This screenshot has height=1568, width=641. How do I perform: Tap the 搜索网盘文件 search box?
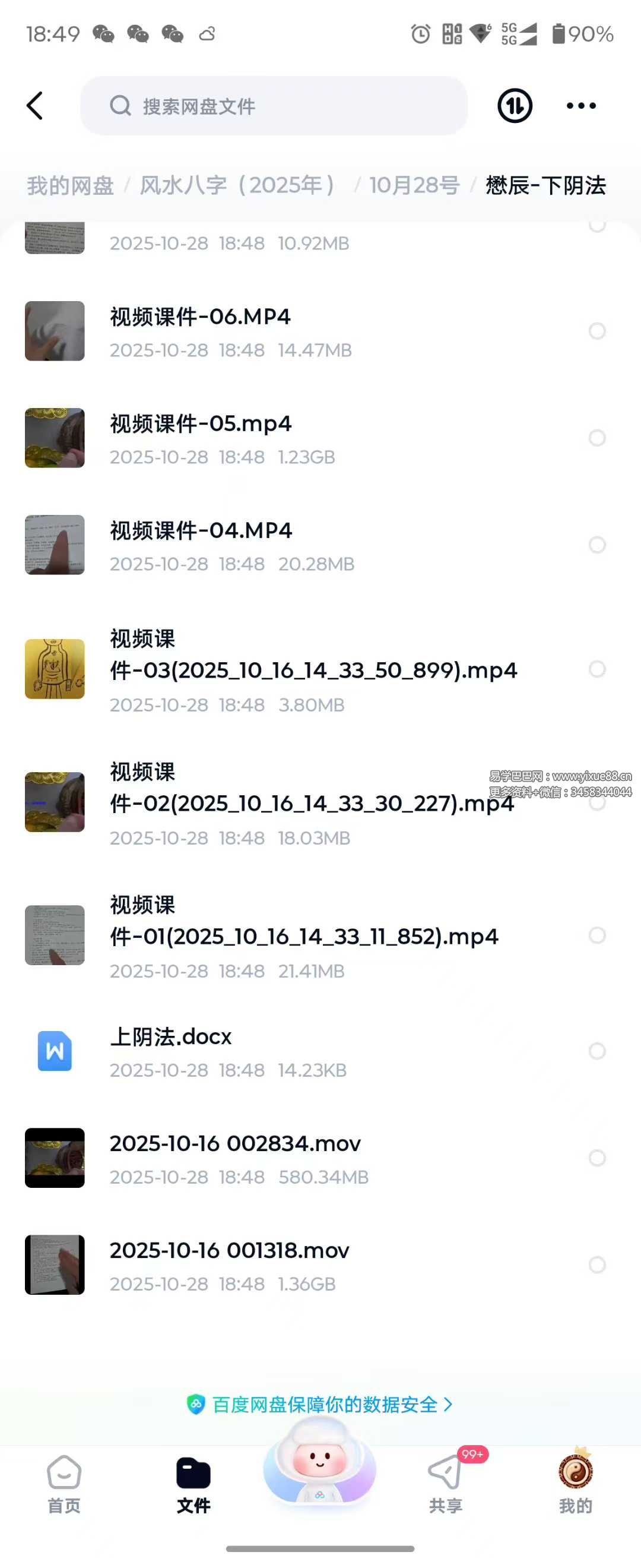pos(274,106)
